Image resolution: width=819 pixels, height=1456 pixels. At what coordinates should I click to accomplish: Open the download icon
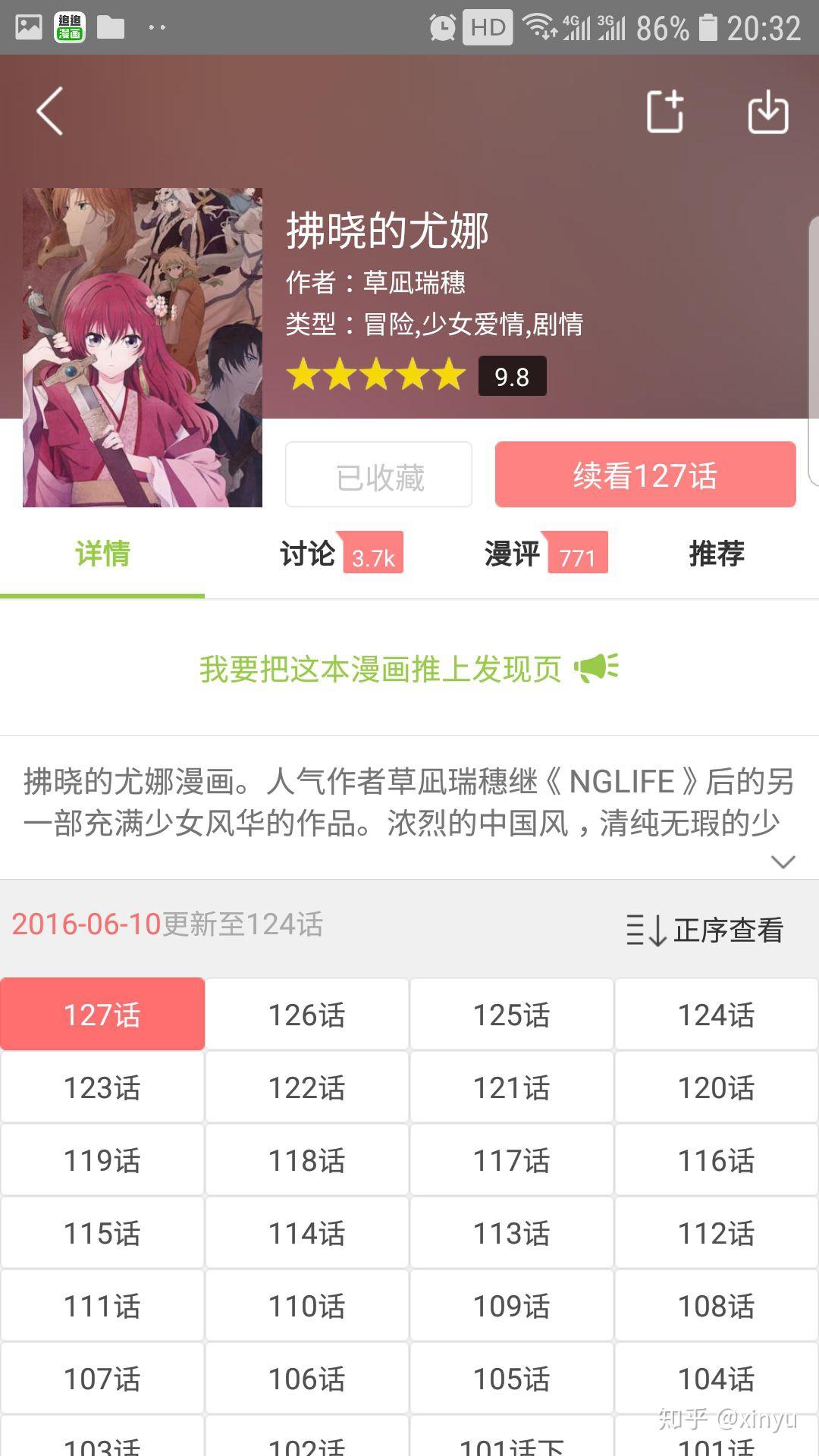coord(767,111)
